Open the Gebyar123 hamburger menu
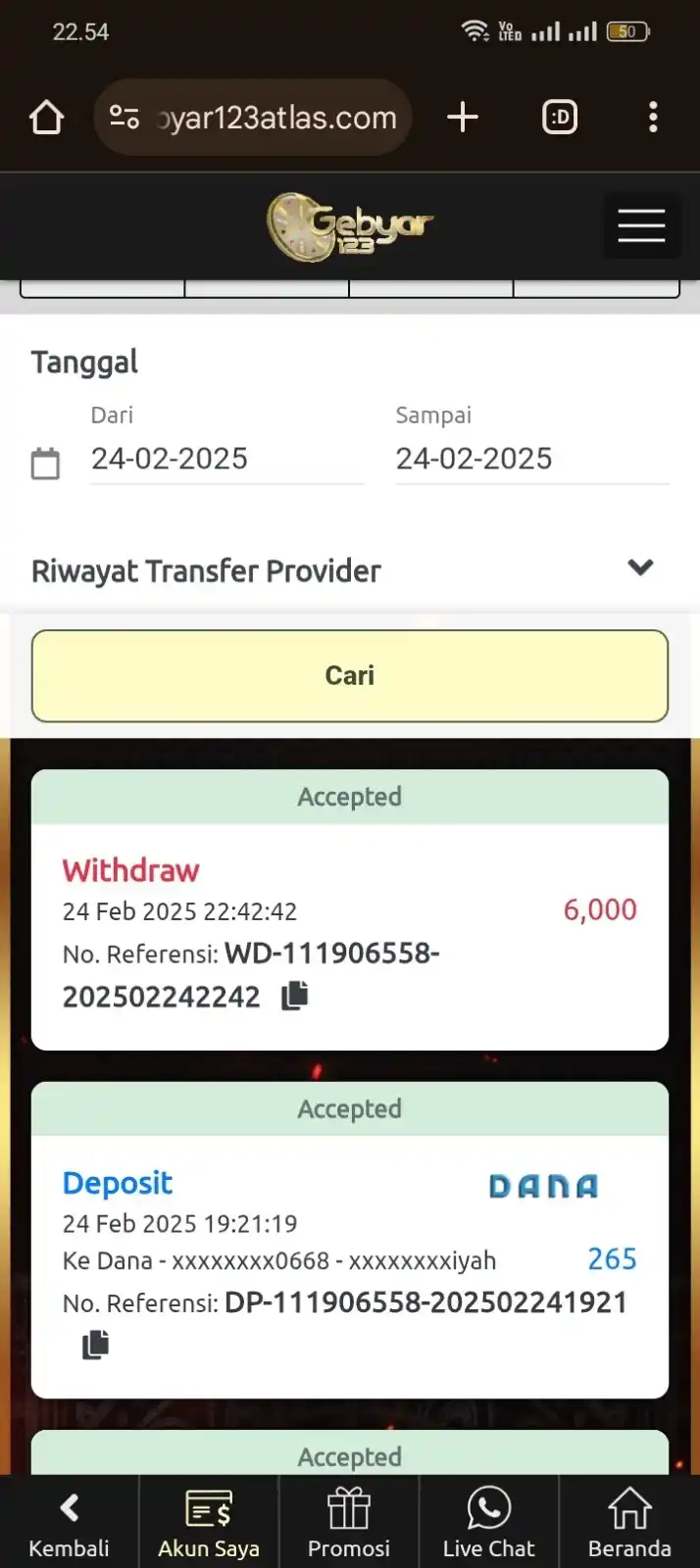The image size is (700, 1568). tap(641, 225)
